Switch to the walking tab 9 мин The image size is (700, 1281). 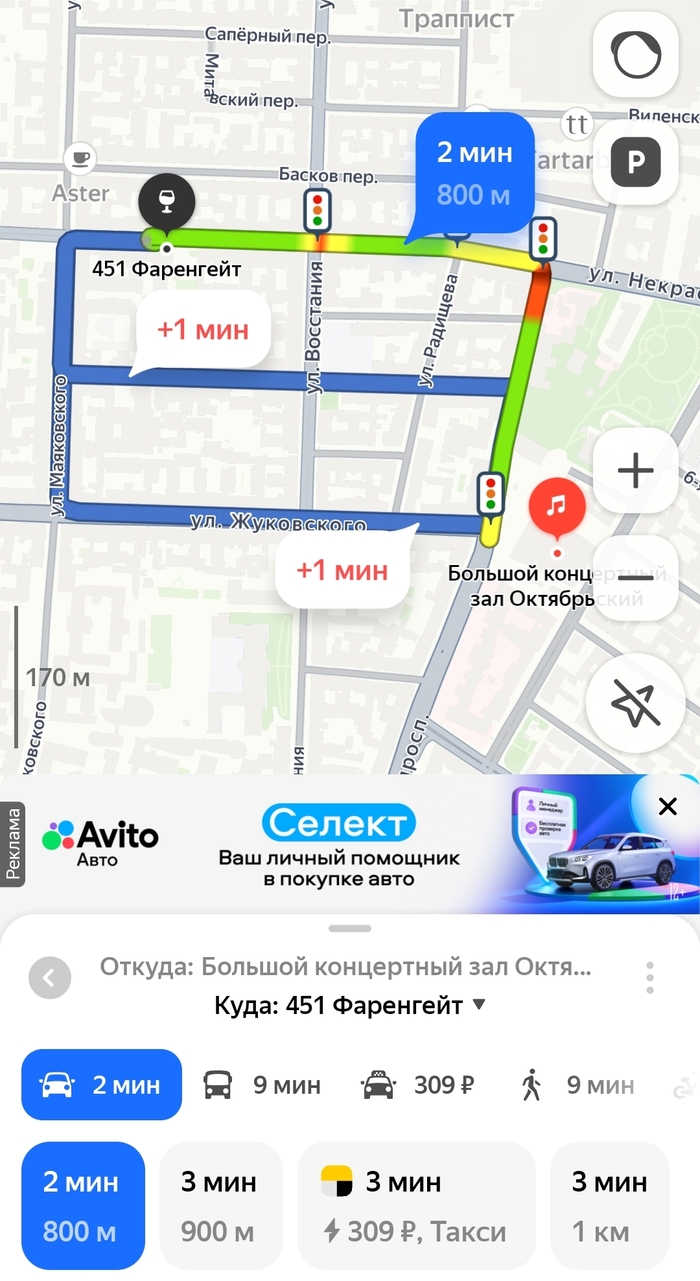578,1085
